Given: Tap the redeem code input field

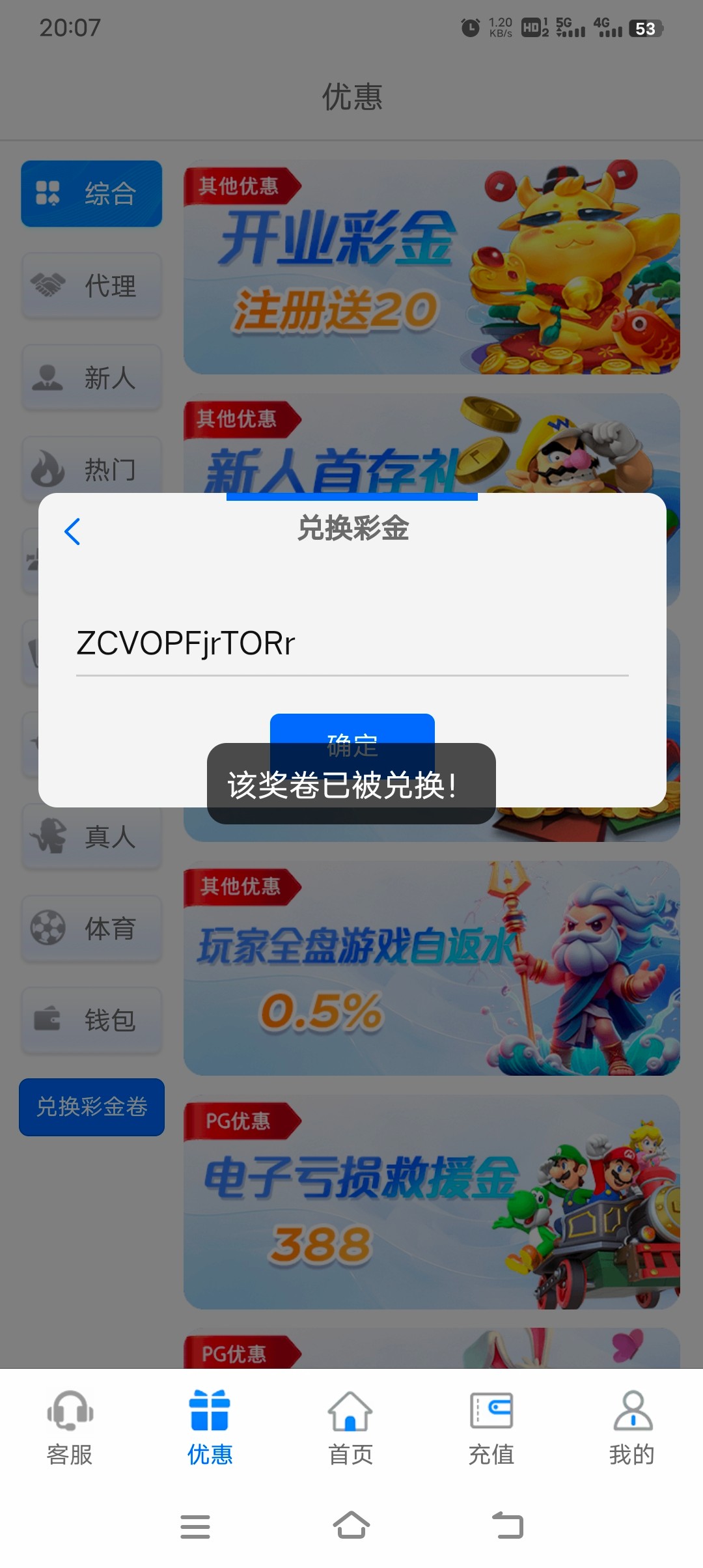Looking at the screenshot, I should 351,643.
